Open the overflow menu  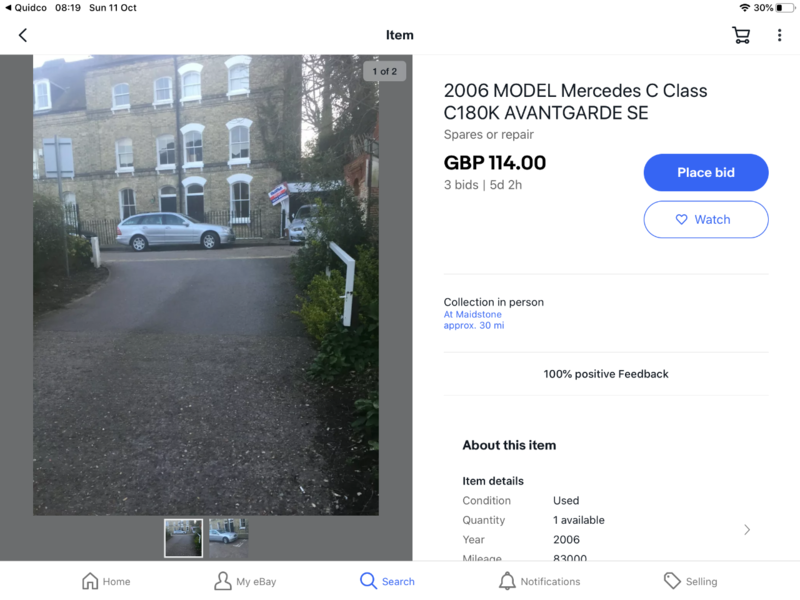[779, 35]
